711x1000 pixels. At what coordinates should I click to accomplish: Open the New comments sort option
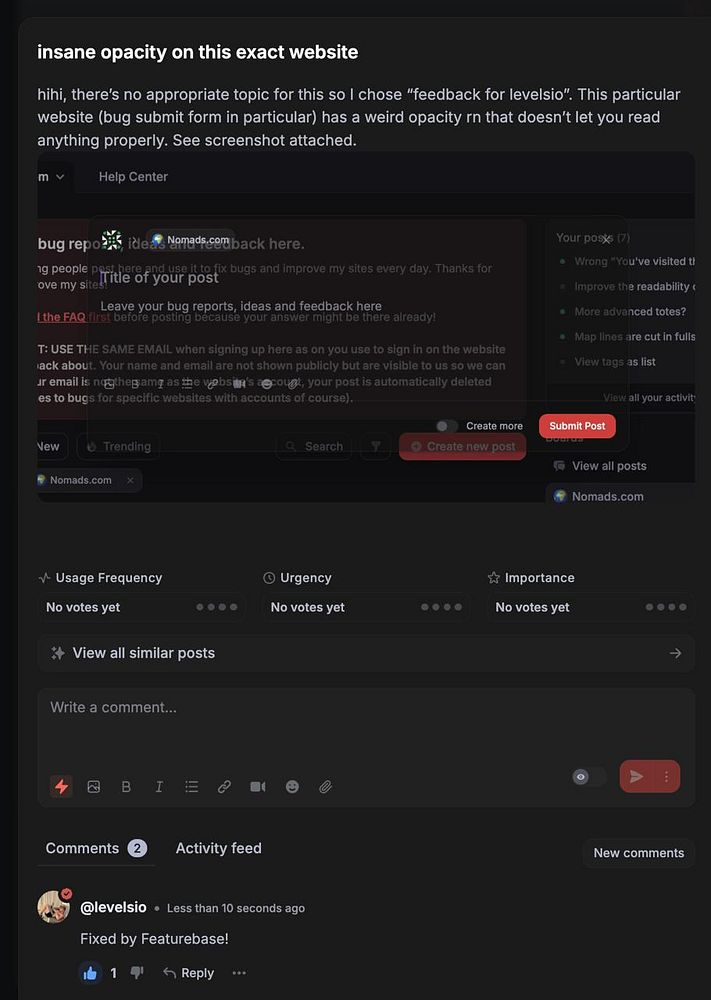click(x=638, y=853)
